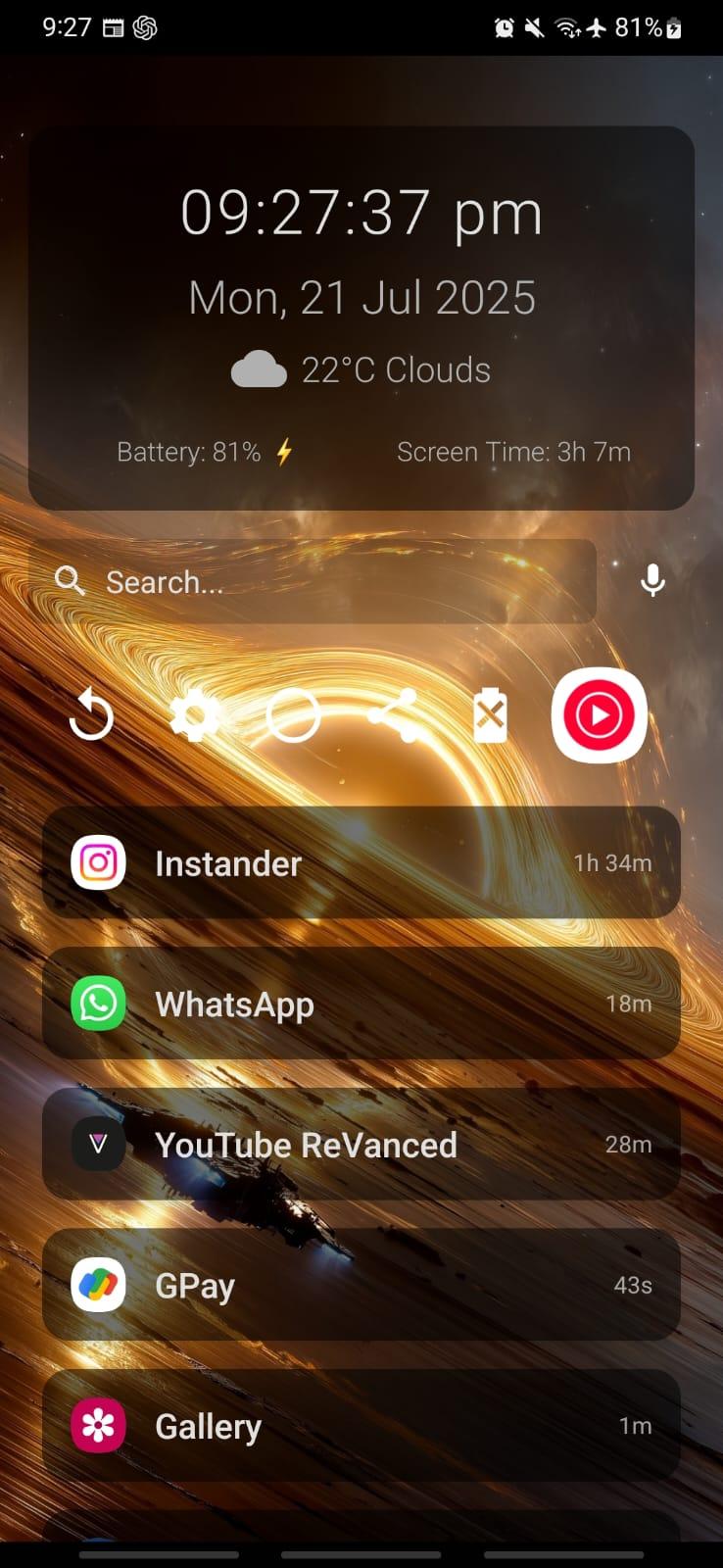Launch WhatsApp

click(361, 1004)
